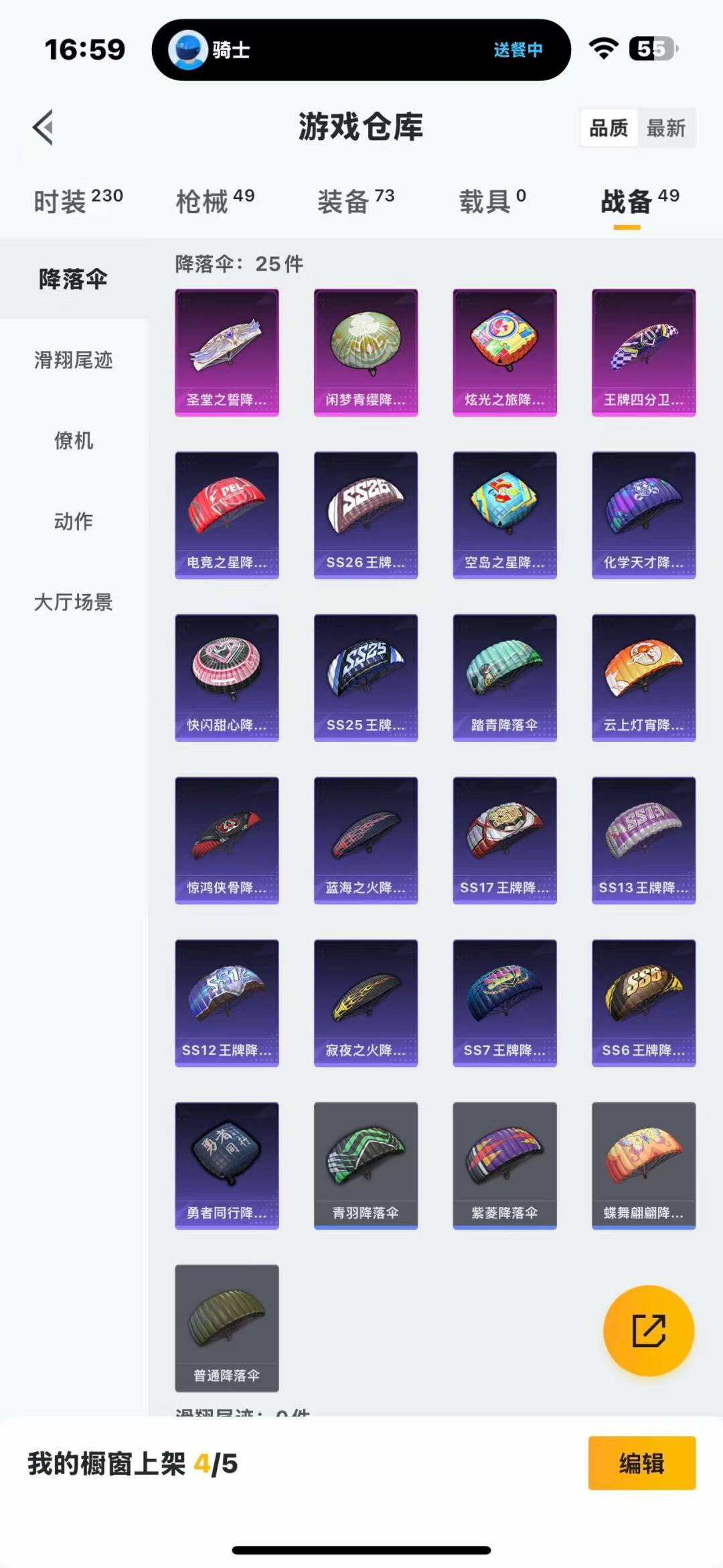Open the SS26王牌 parachute item

pos(366,515)
